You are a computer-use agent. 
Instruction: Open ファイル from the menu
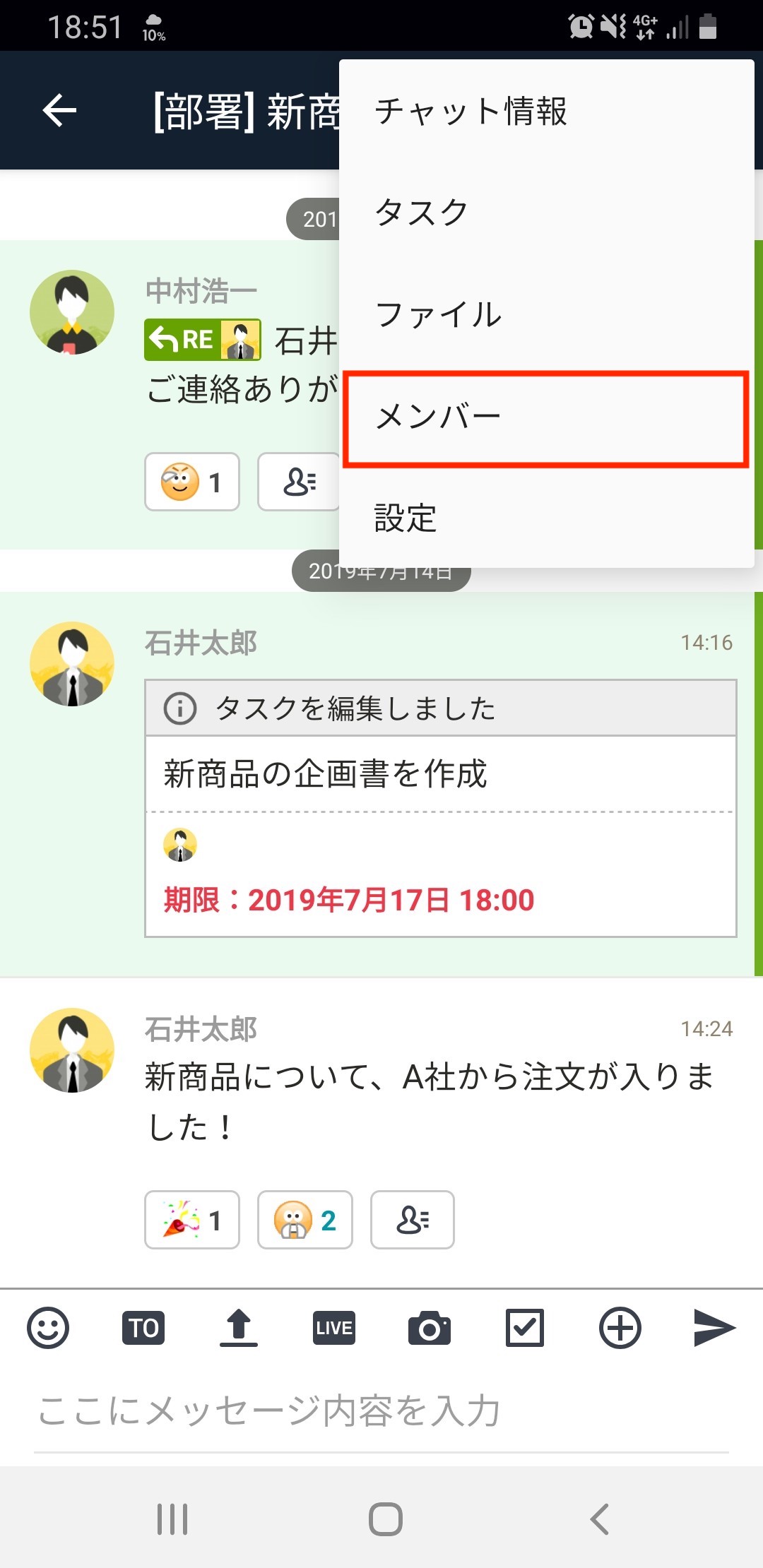[x=544, y=315]
